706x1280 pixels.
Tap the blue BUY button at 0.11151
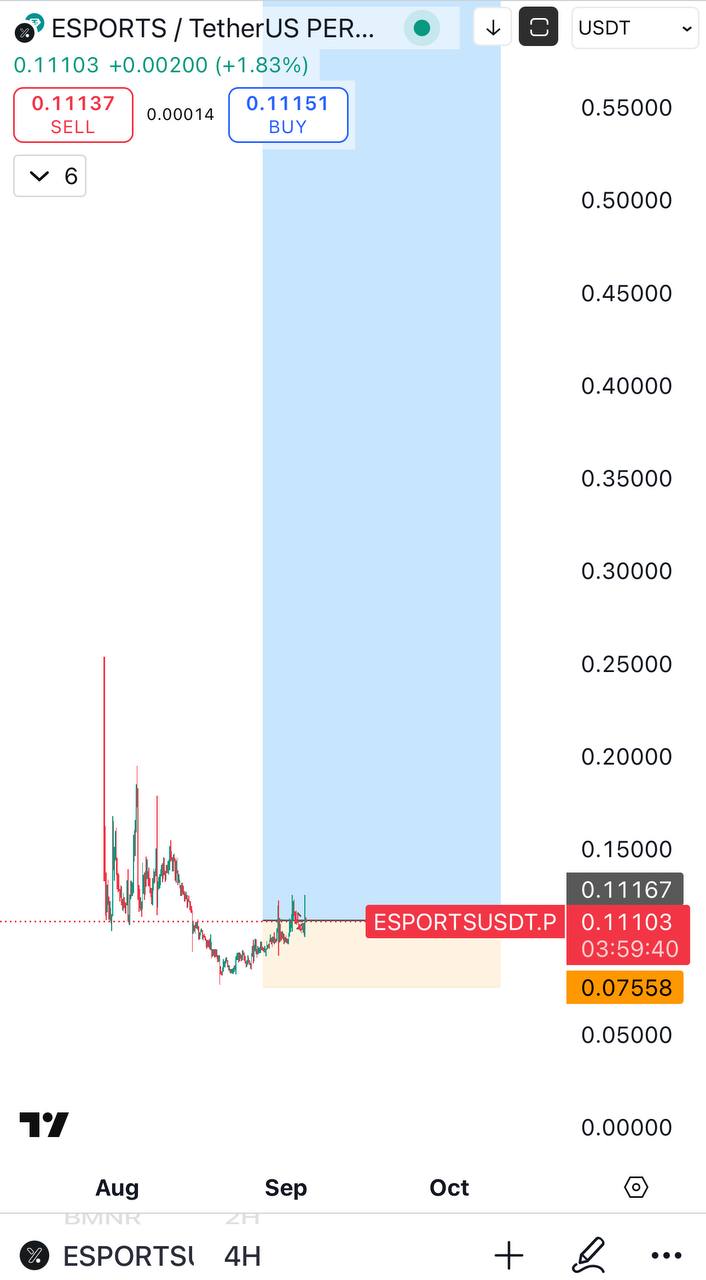[288, 115]
